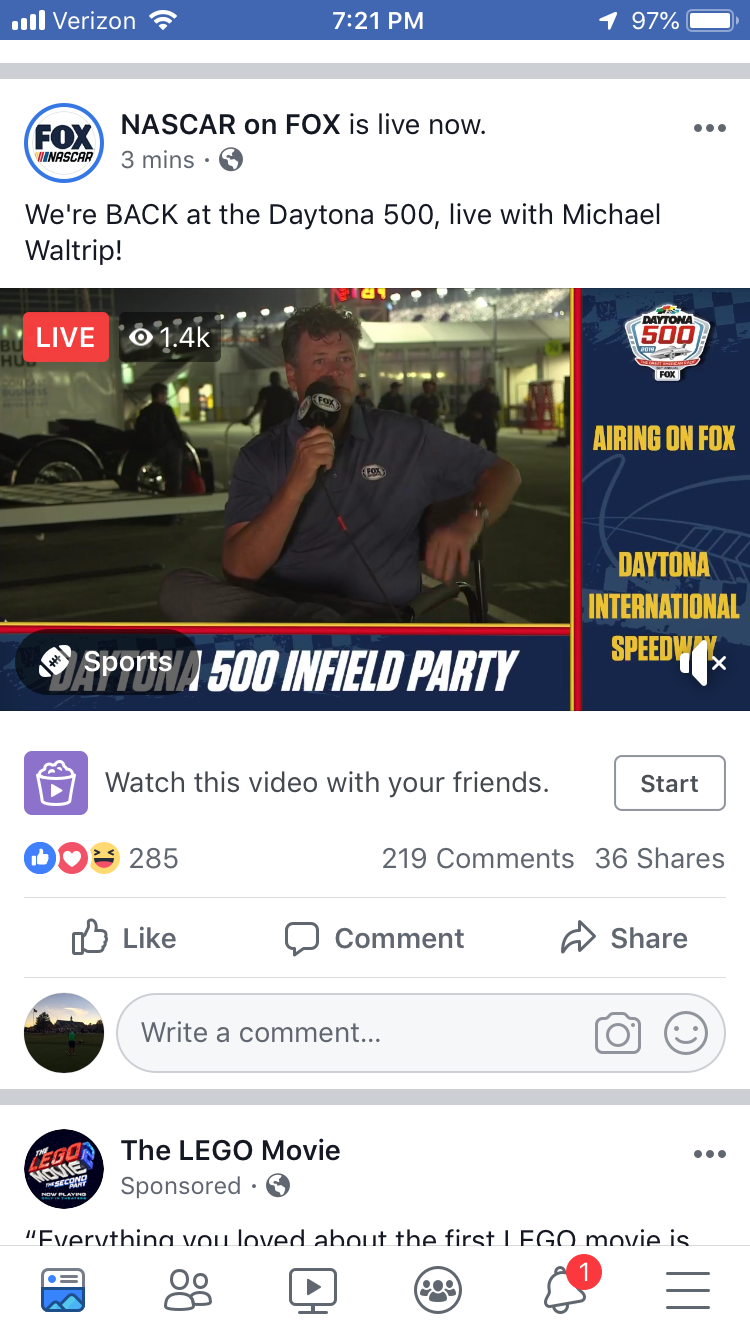The image size is (750, 1334).
Task: Open options for The LEGO Movie ad
Action: tap(709, 1153)
